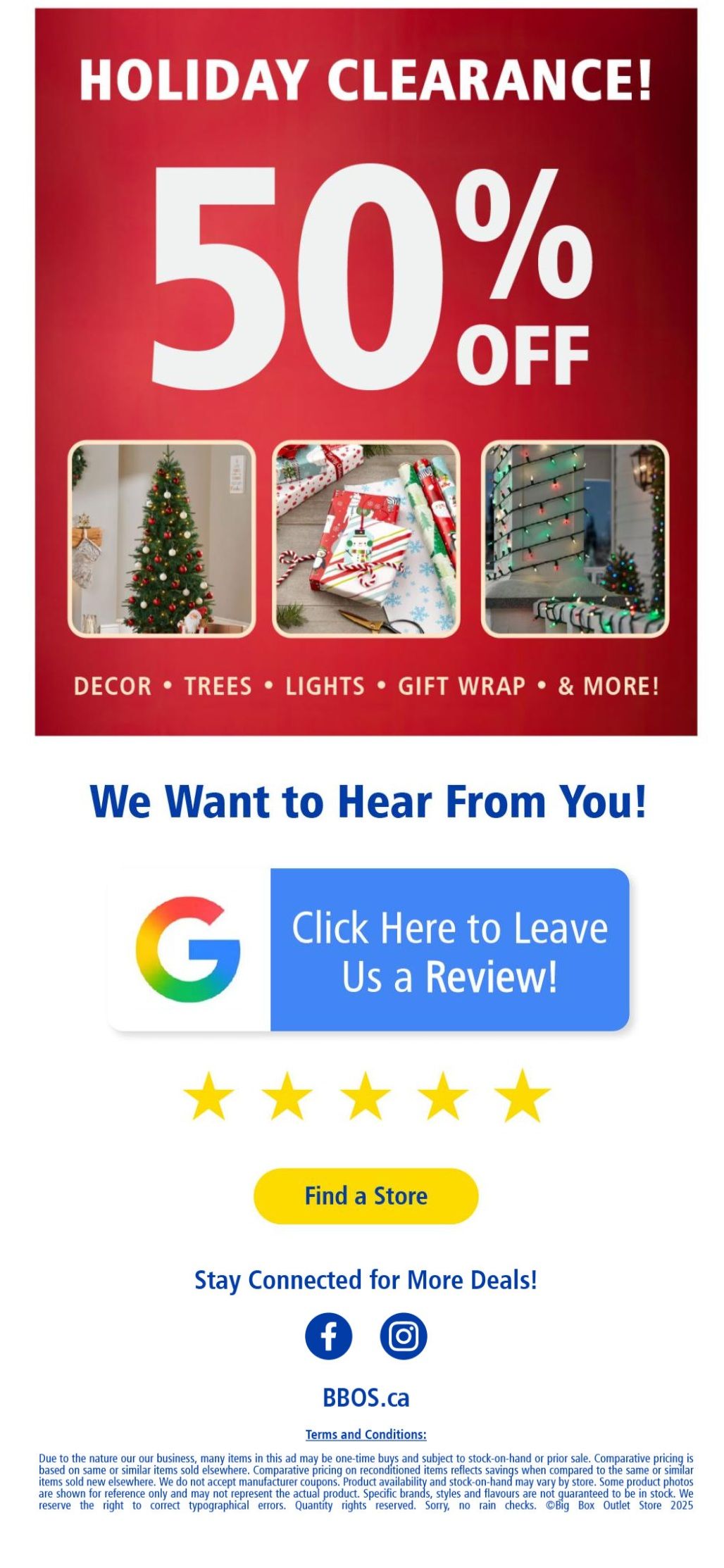
Task: Go to the BBOS.ca website link
Action: tap(366, 1398)
